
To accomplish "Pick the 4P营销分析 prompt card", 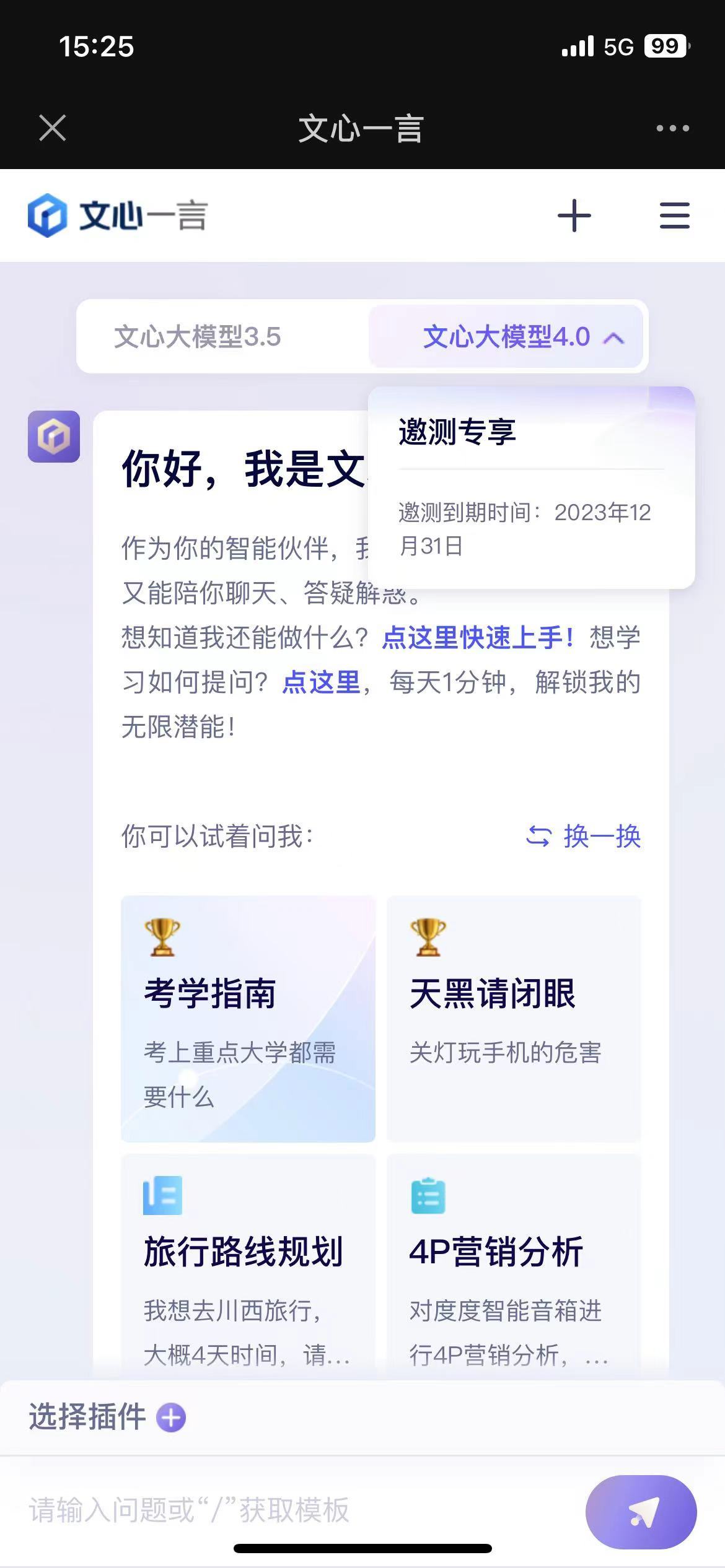I will 514,1263.
